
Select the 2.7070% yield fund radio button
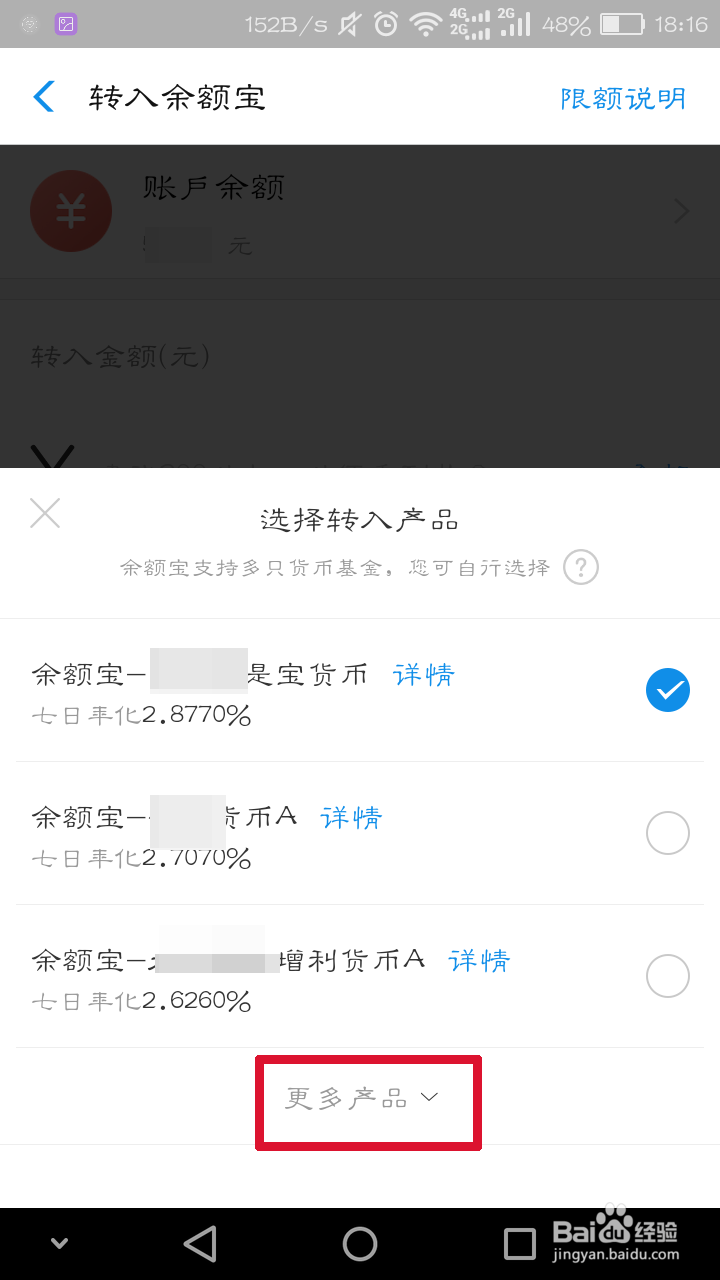pos(667,833)
